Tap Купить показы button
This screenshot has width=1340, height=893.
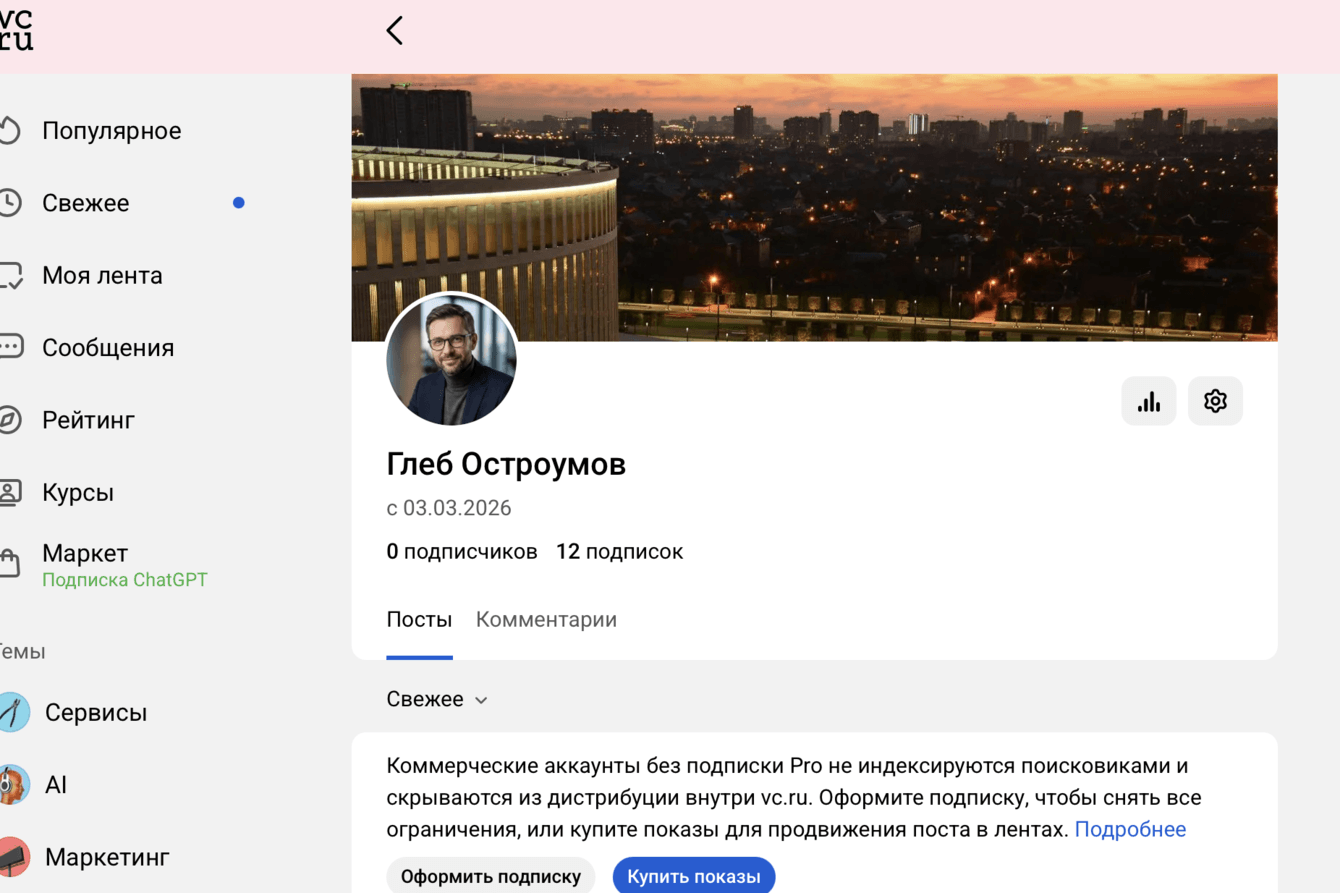693,876
